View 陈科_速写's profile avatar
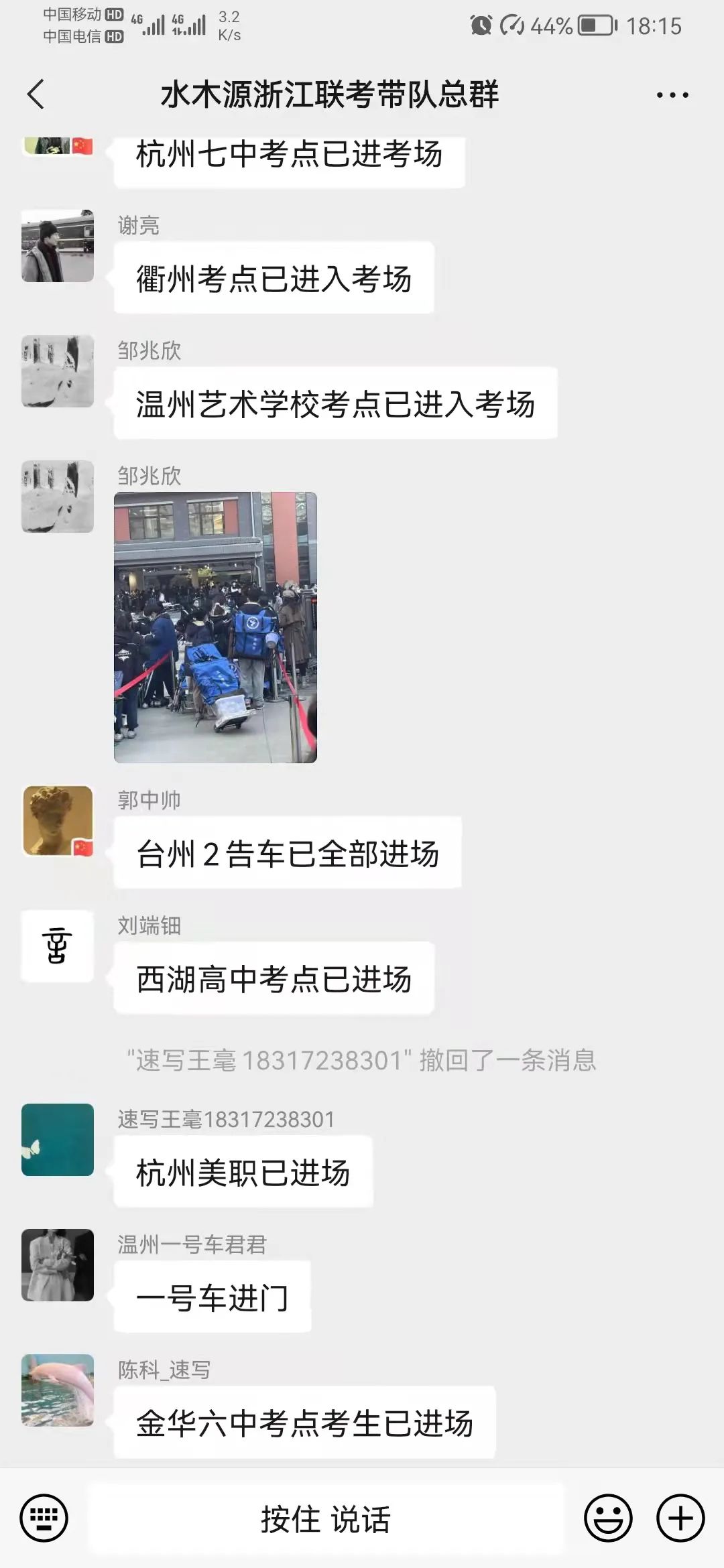 click(58, 1390)
